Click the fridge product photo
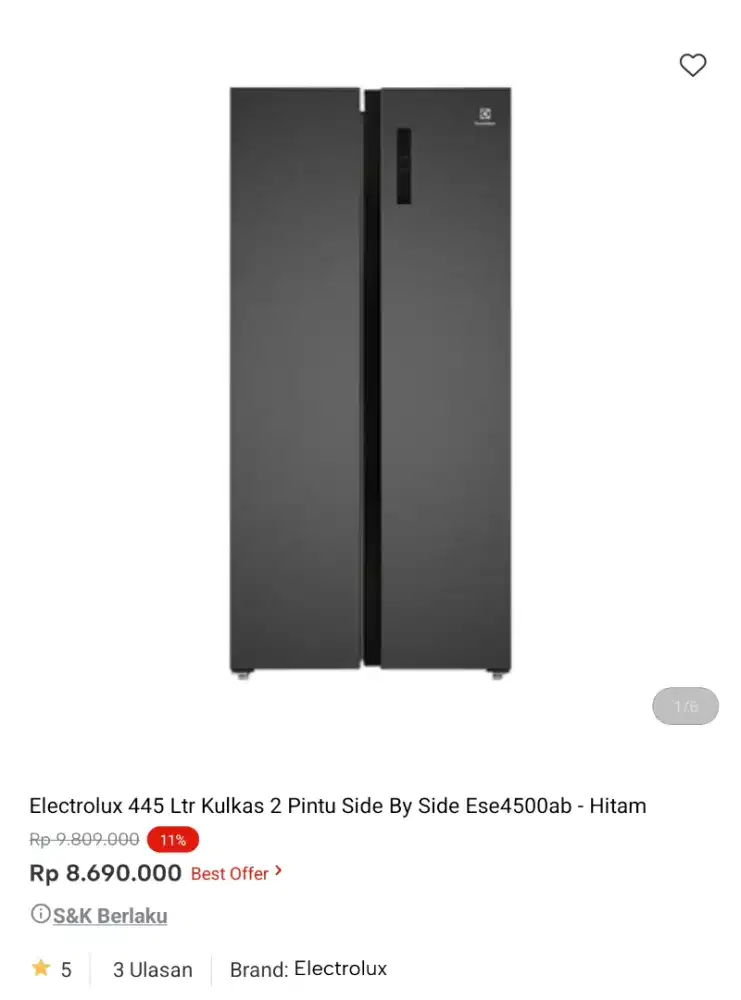This screenshot has width=741, height=1000. [x=370, y=380]
